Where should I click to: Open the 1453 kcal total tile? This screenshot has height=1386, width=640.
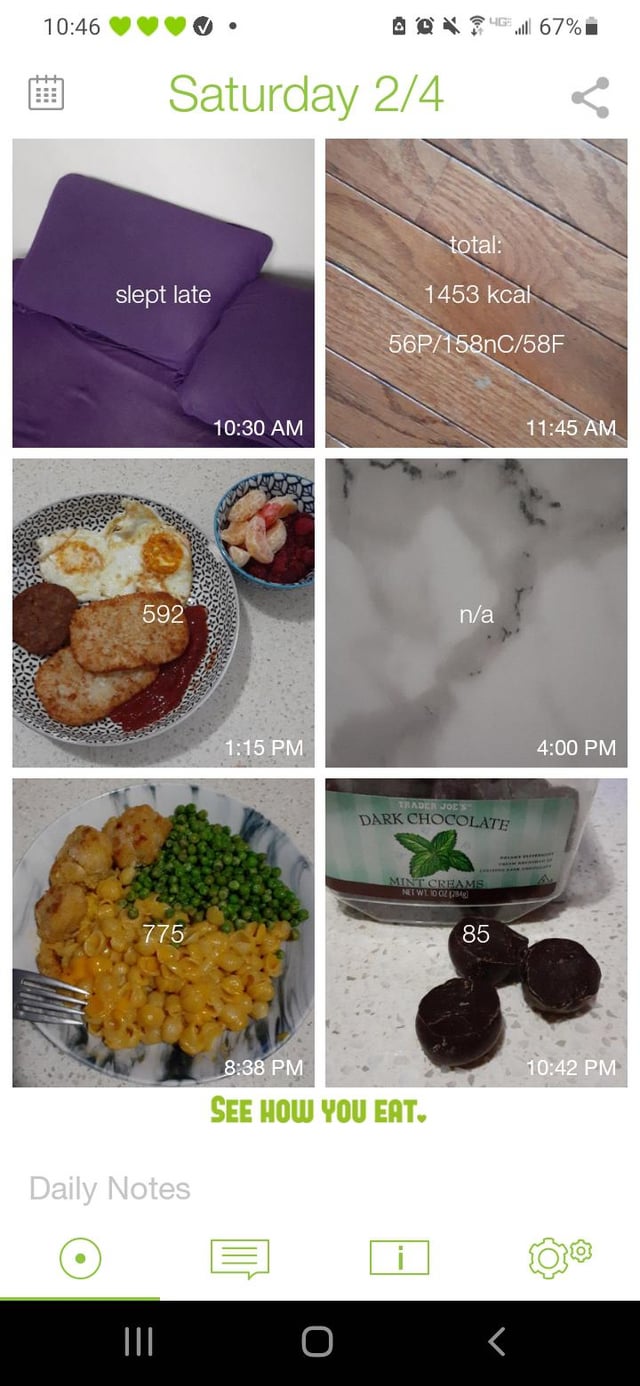pyautogui.click(x=476, y=293)
